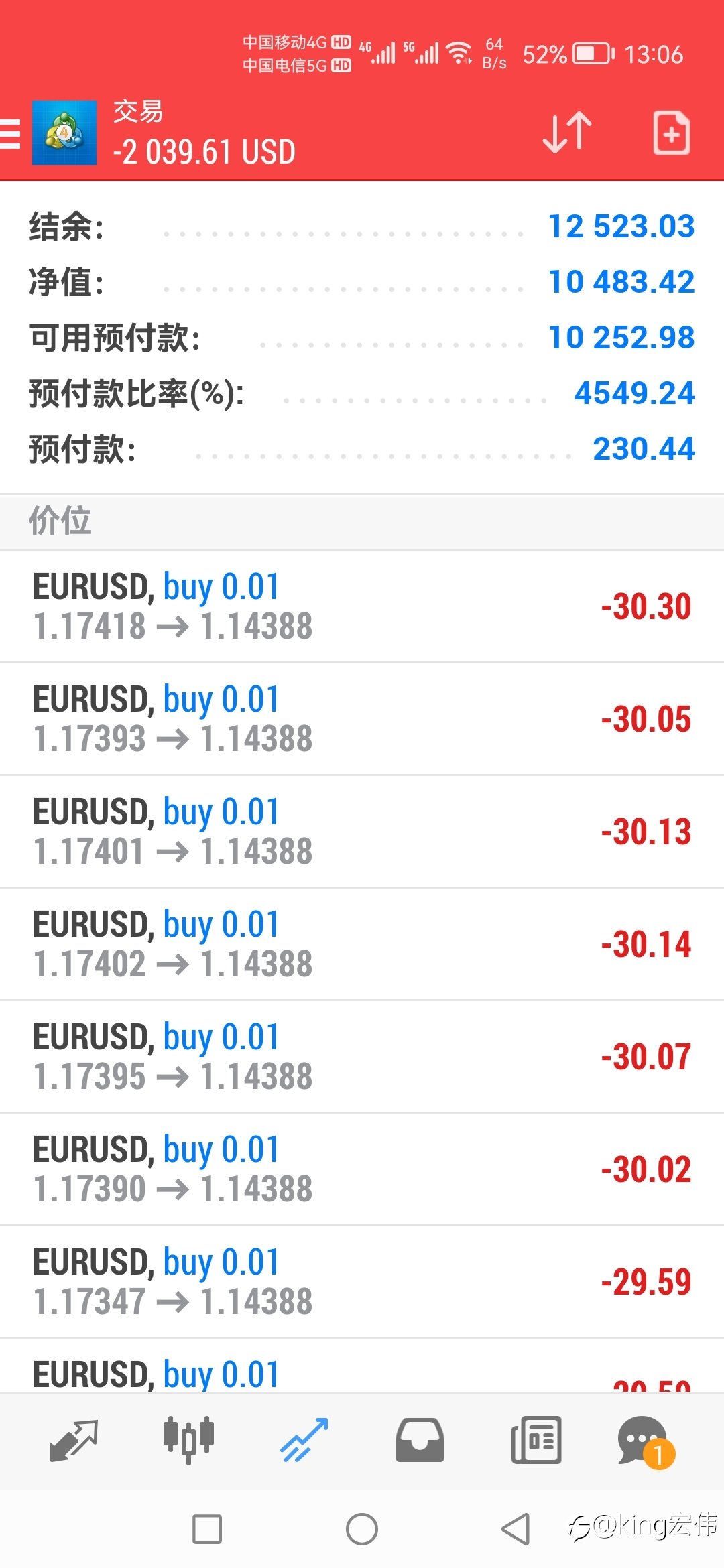
Task: Switch to the trade tab
Action: [x=304, y=1440]
